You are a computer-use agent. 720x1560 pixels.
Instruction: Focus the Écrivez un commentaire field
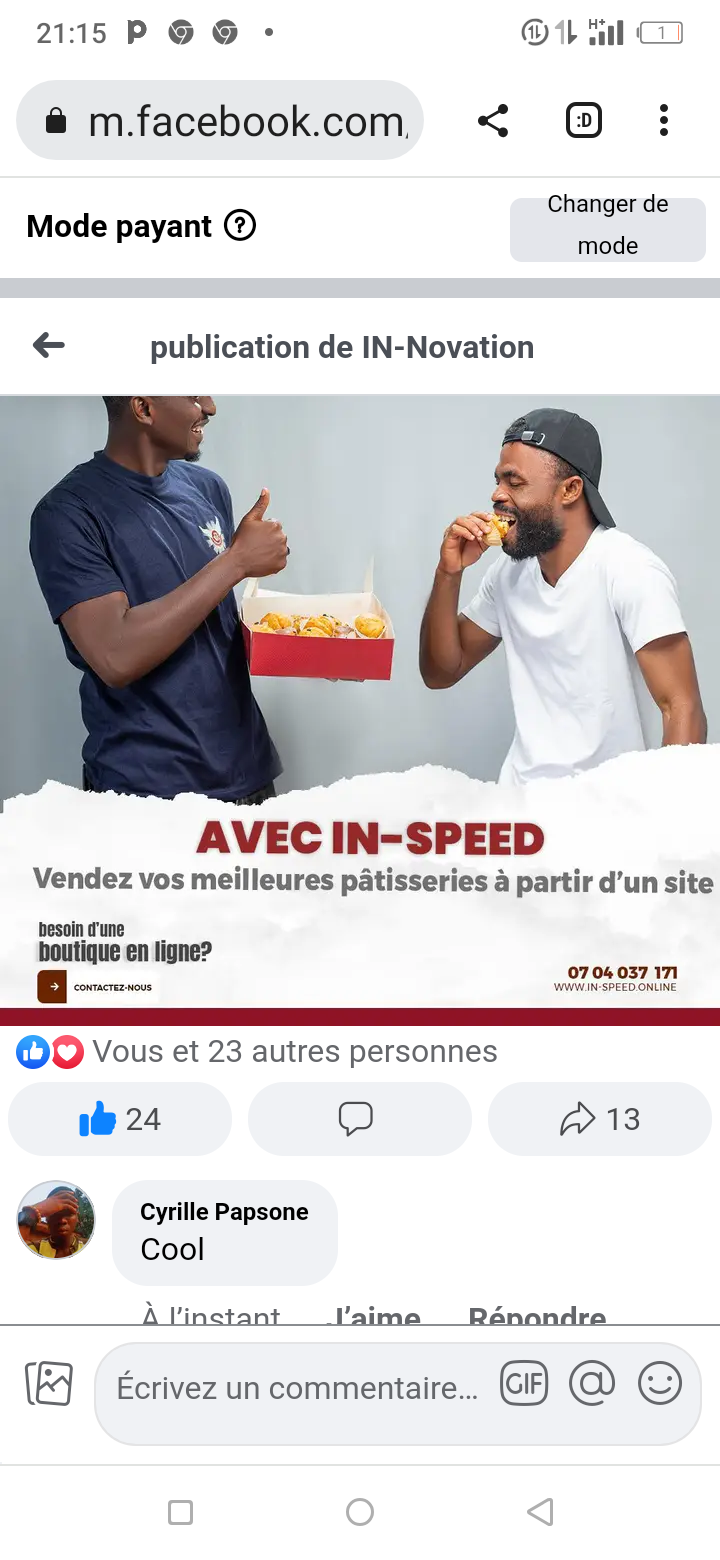pos(297,1388)
